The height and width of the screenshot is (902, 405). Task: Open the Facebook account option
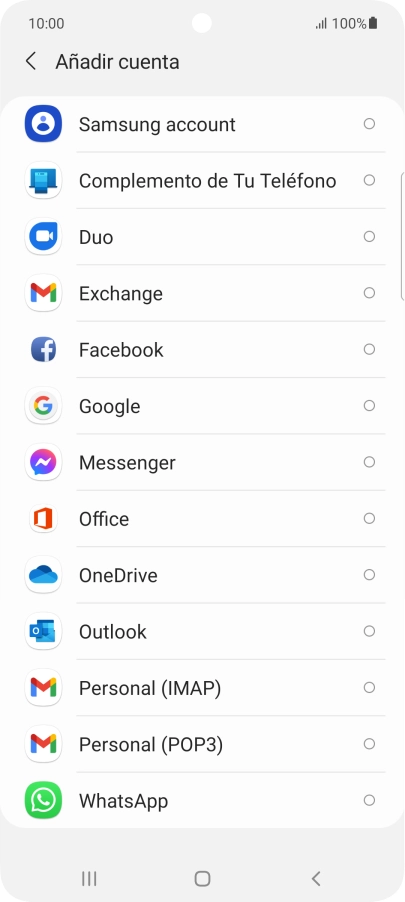(x=202, y=350)
